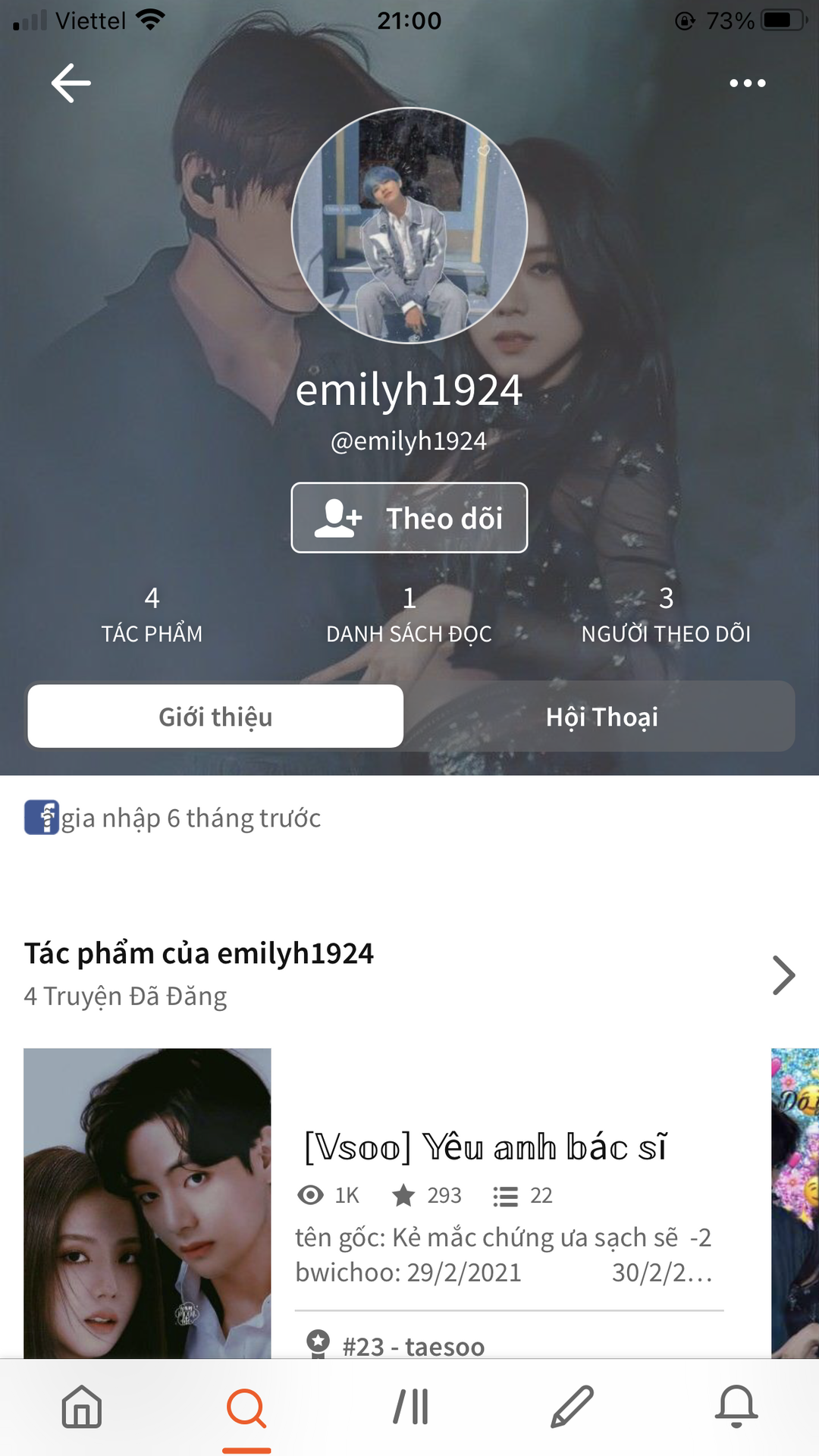
Task: Open the Danh Sách Đọc reading lists
Action: tap(409, 614)
